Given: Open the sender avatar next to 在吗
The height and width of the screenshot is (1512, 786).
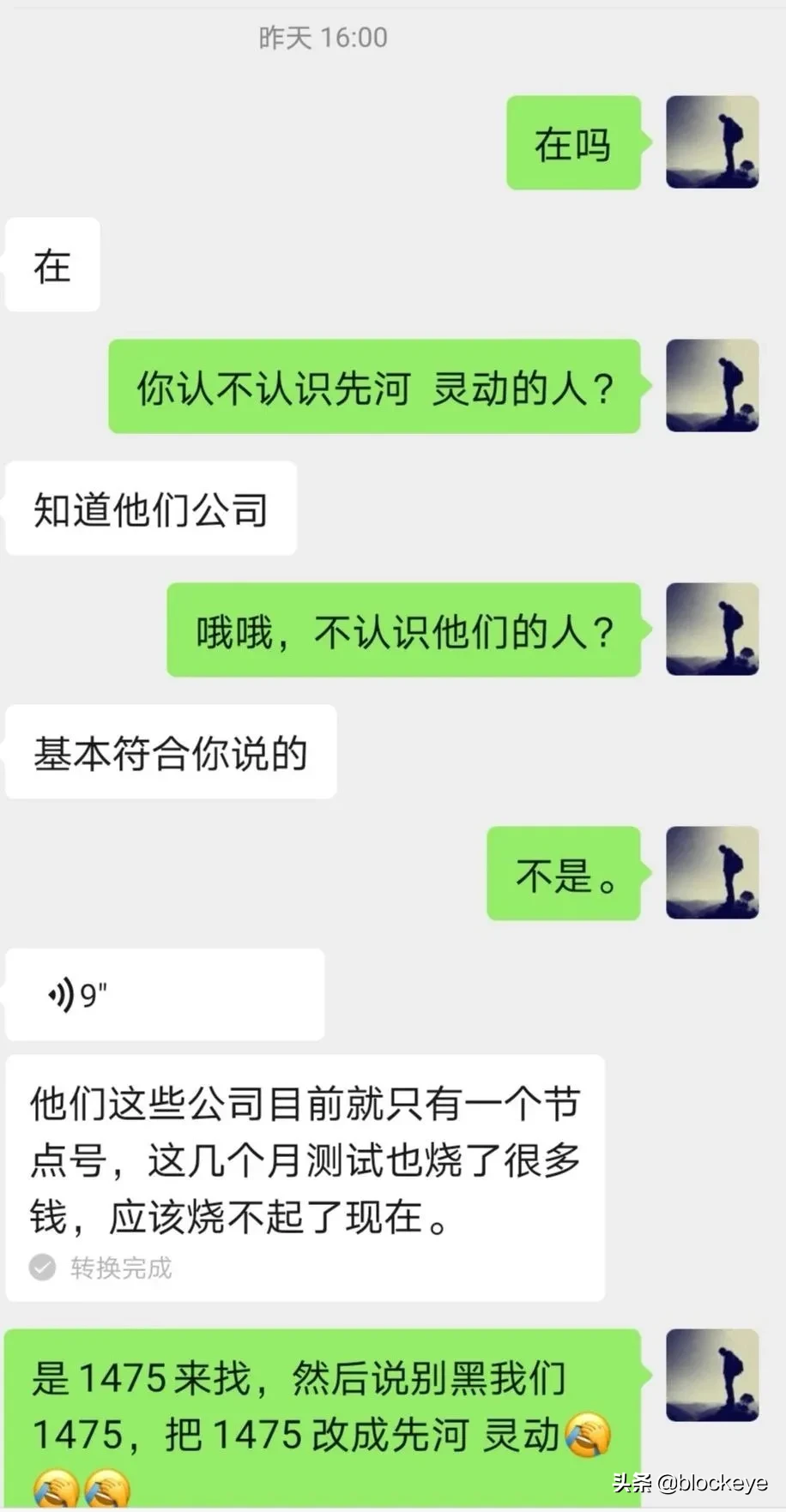Looking at the screenshot, I should pyautogui.click(x=711, y=142).
